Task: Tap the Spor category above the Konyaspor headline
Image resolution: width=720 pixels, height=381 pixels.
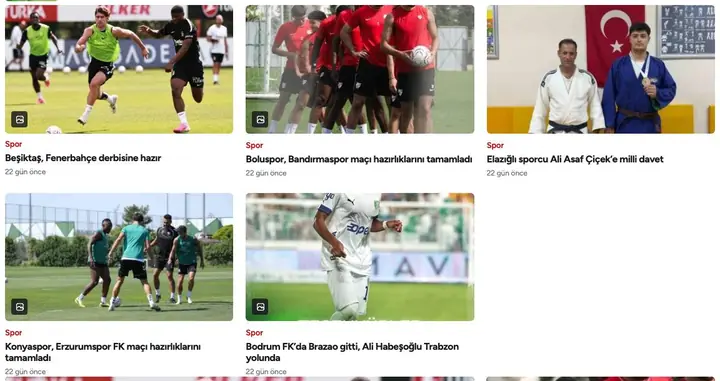Action: coord(13,333)
